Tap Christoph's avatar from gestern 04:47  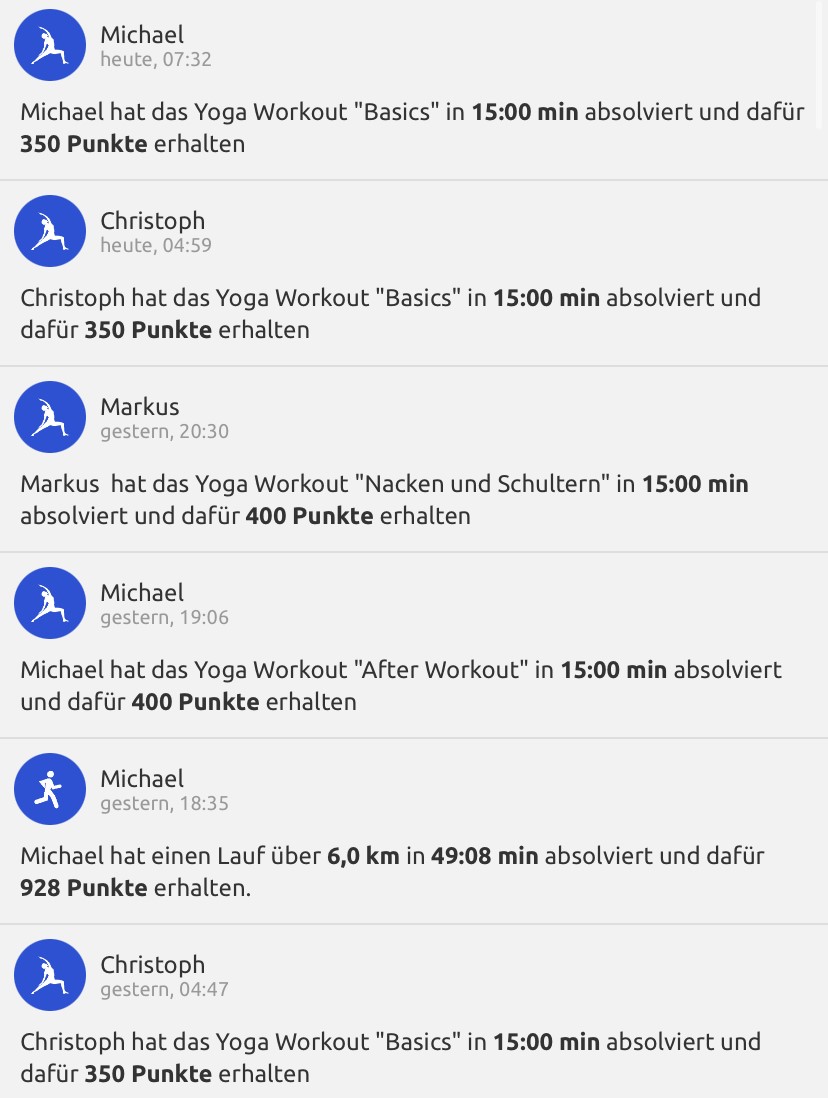pyautogui.click(x=49, y=975)
